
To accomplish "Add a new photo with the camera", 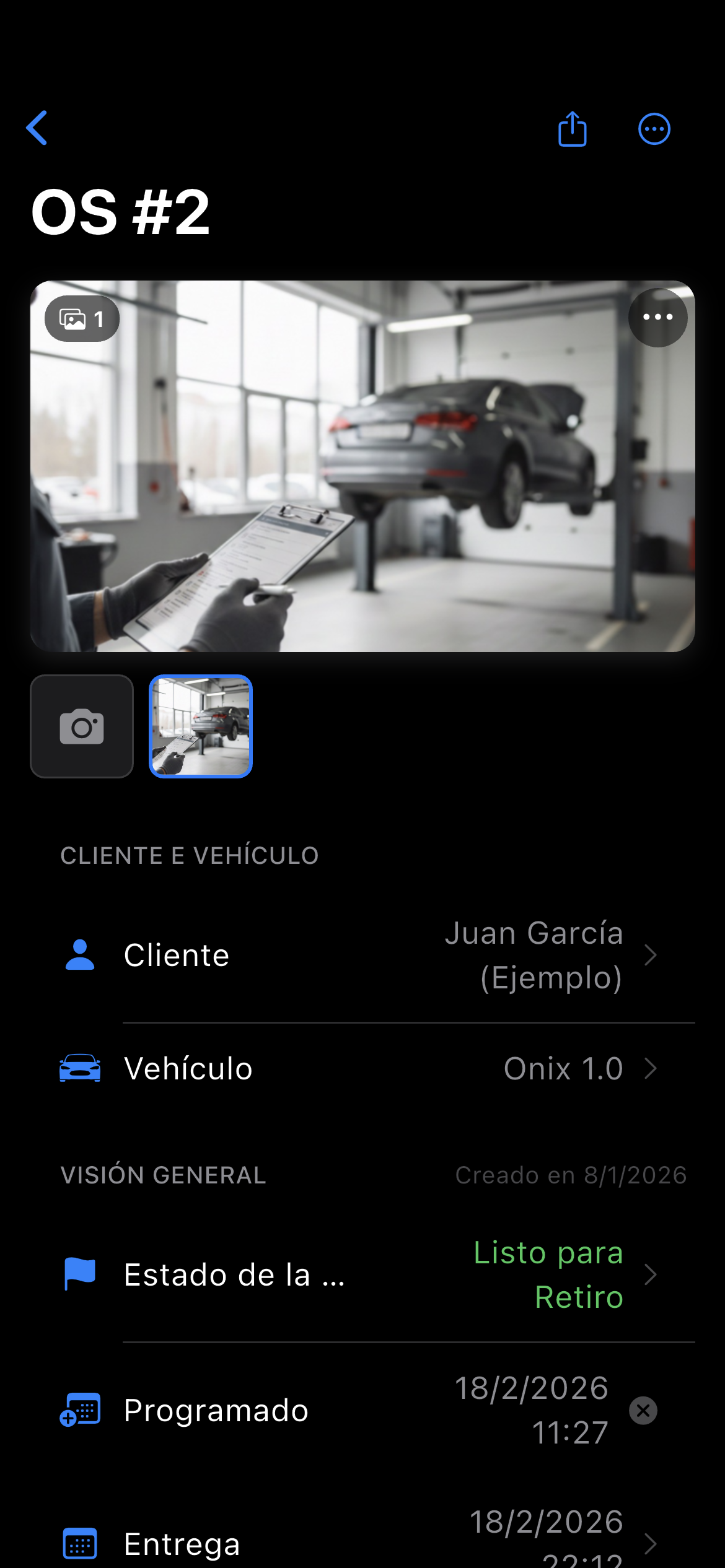I will (x=82, y=726).
